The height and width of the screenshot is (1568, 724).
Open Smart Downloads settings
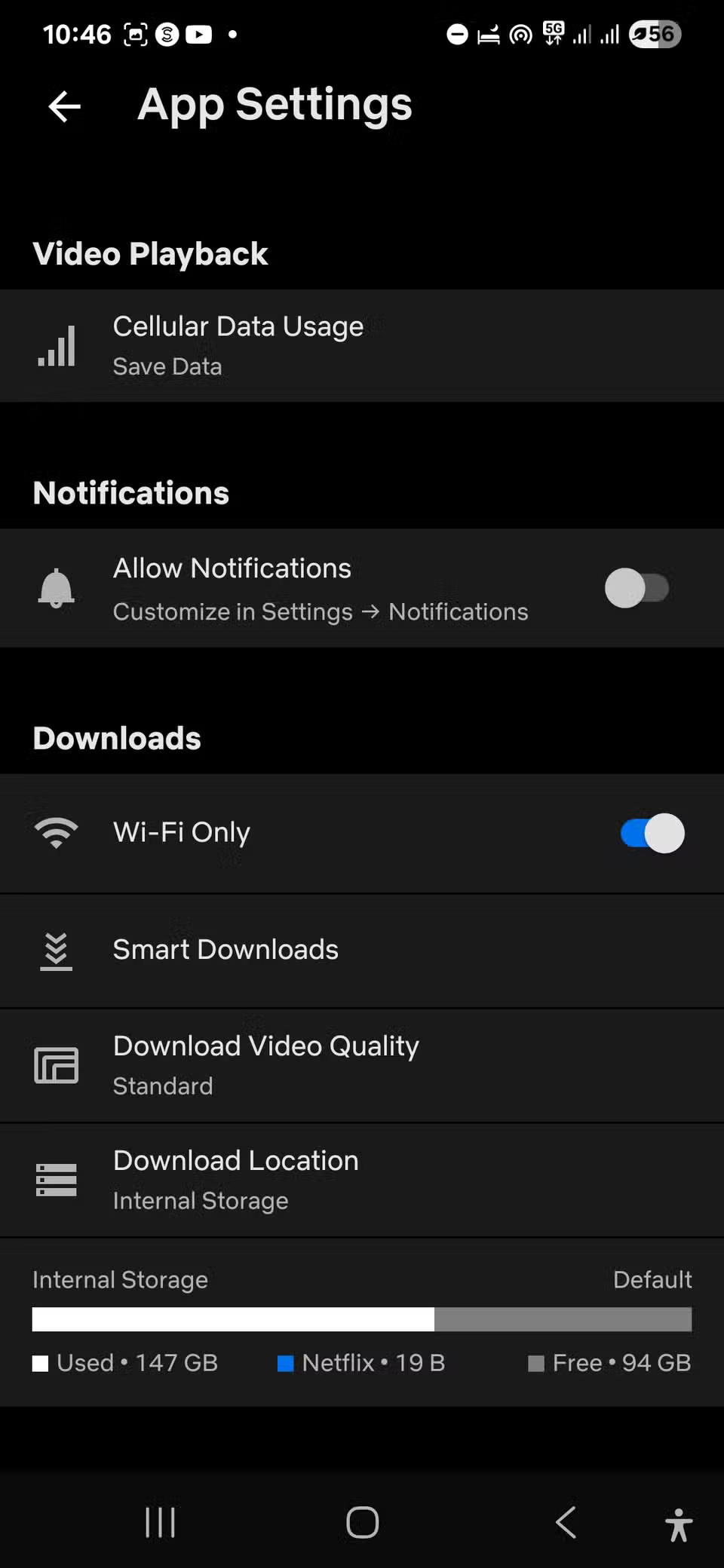[362, 951]
